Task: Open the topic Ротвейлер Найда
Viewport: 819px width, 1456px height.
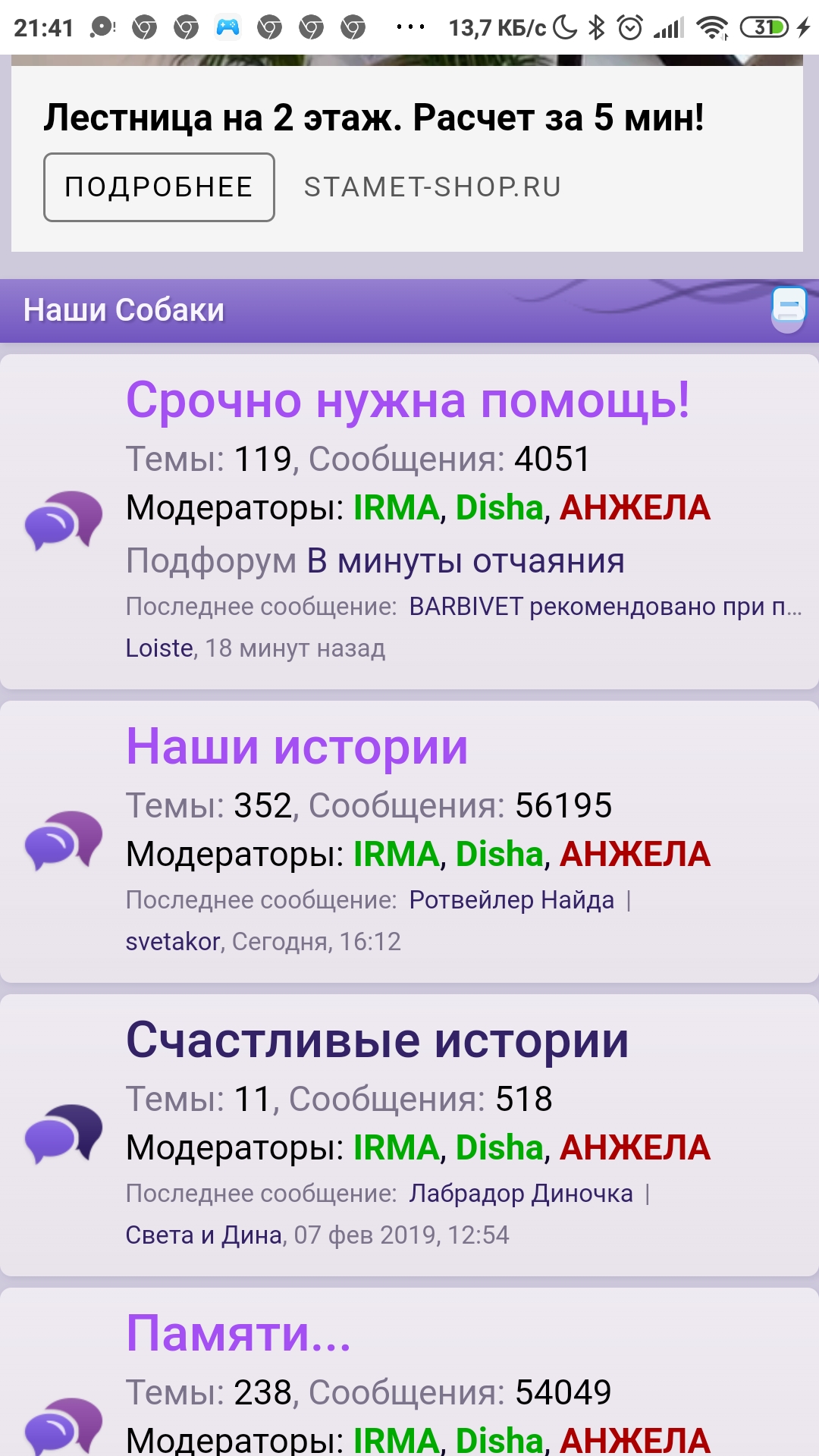Action: pos(511,900)
